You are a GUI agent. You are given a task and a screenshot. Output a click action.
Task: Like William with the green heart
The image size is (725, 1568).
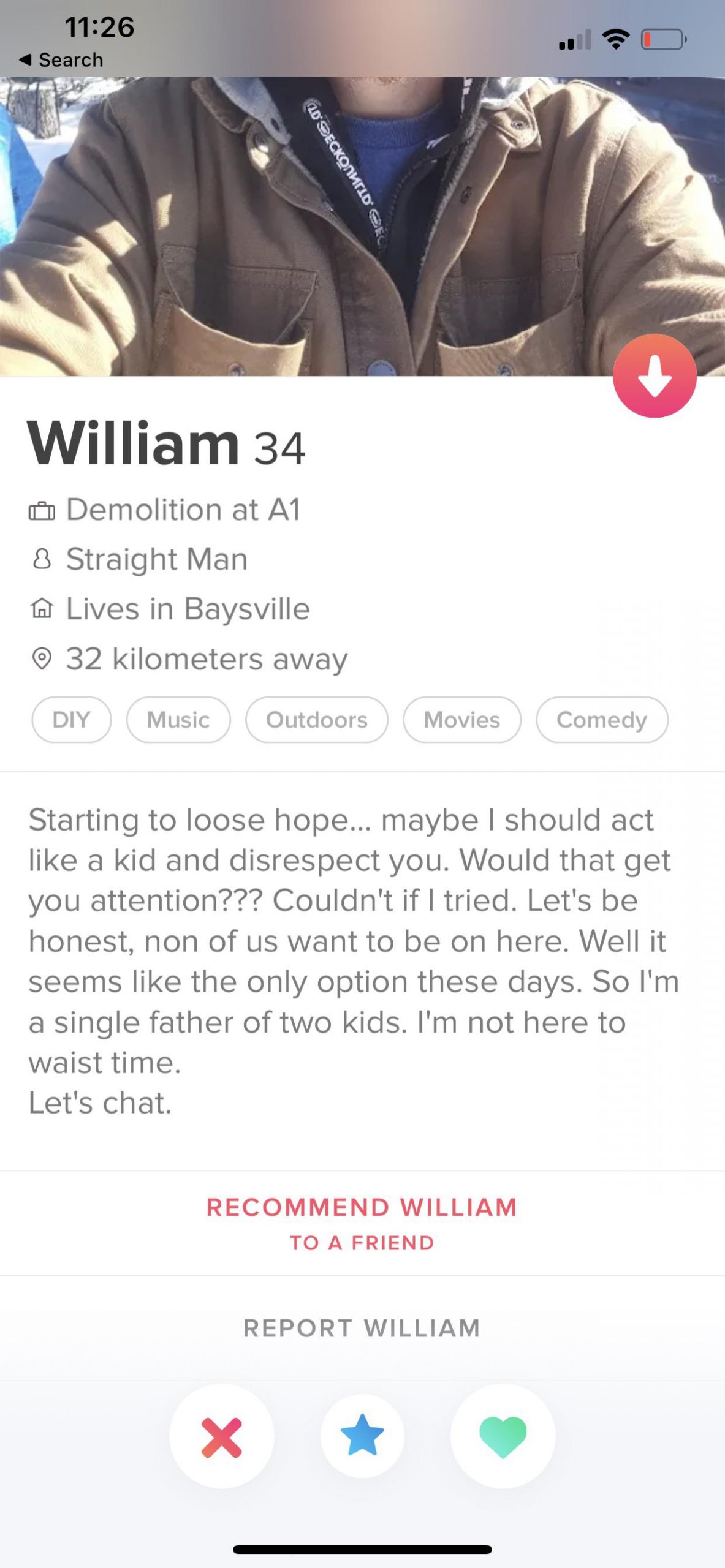tap(503, 1437)
